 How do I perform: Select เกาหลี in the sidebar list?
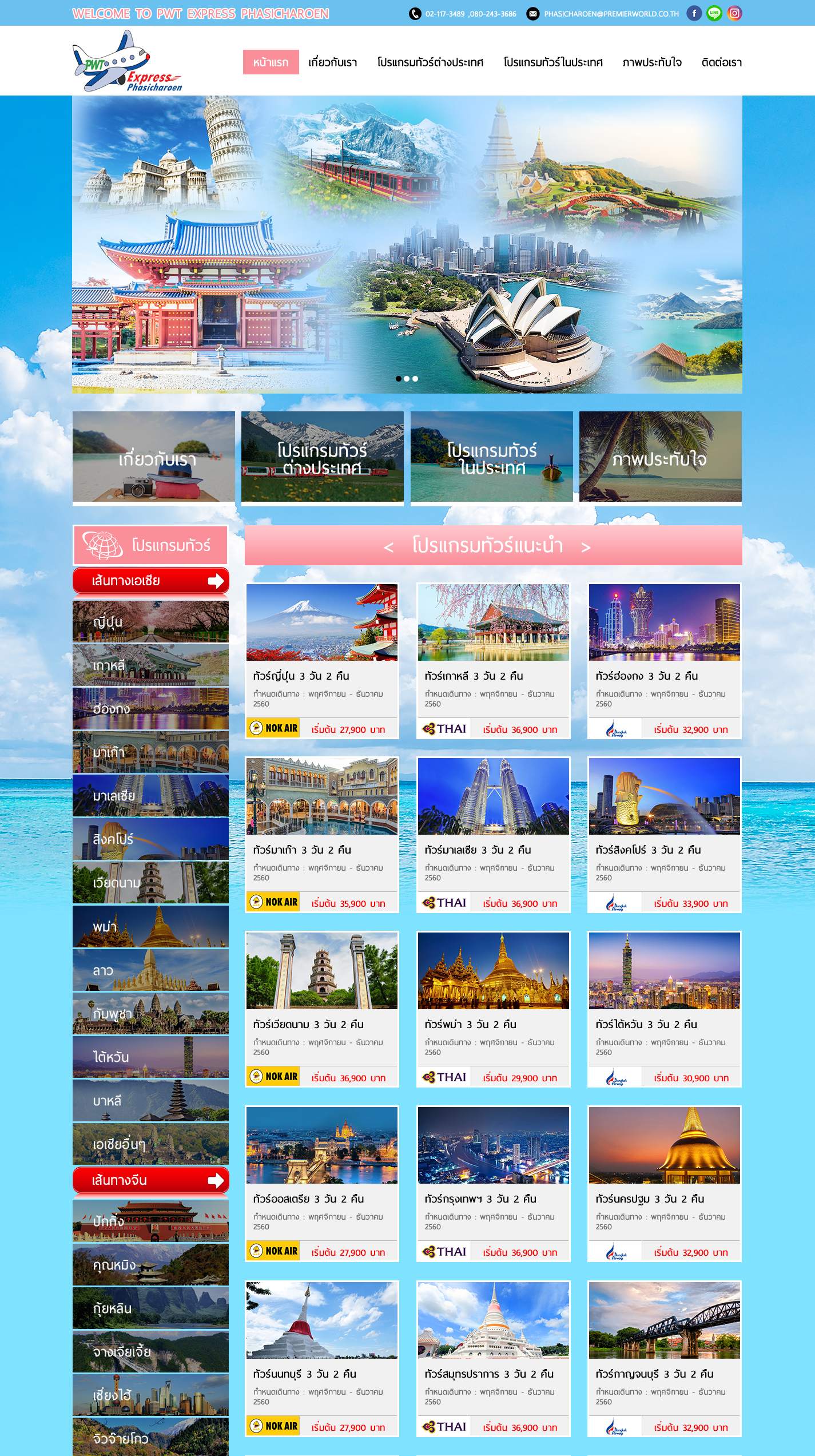click(x=150, y=665)
